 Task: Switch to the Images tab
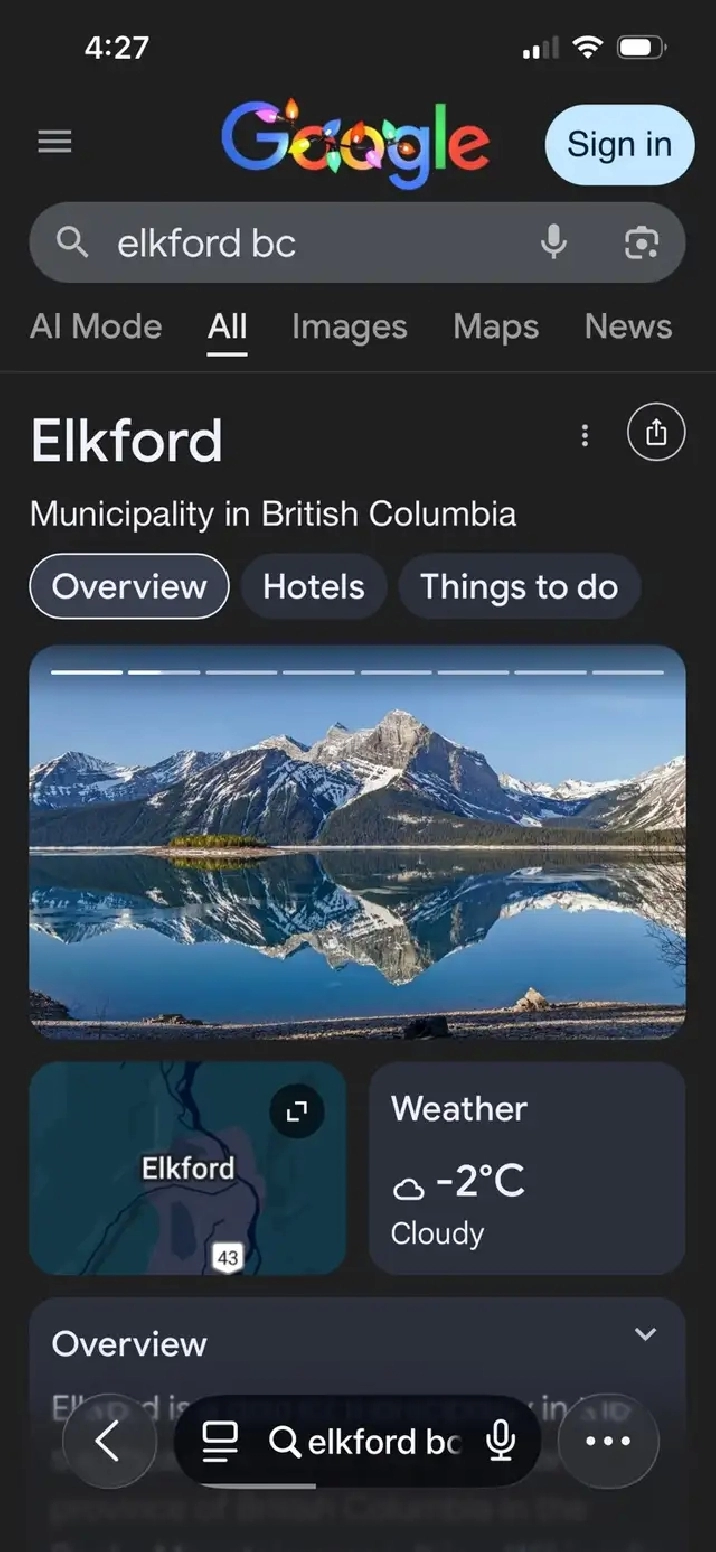coord(349,327)
